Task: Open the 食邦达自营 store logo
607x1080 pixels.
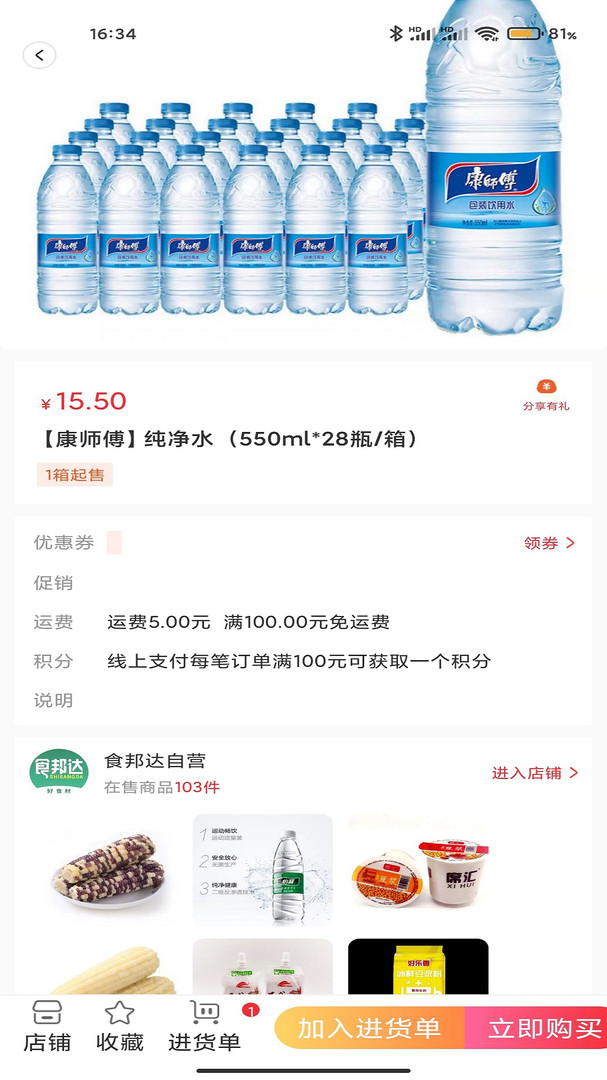Action: [59, 773]
